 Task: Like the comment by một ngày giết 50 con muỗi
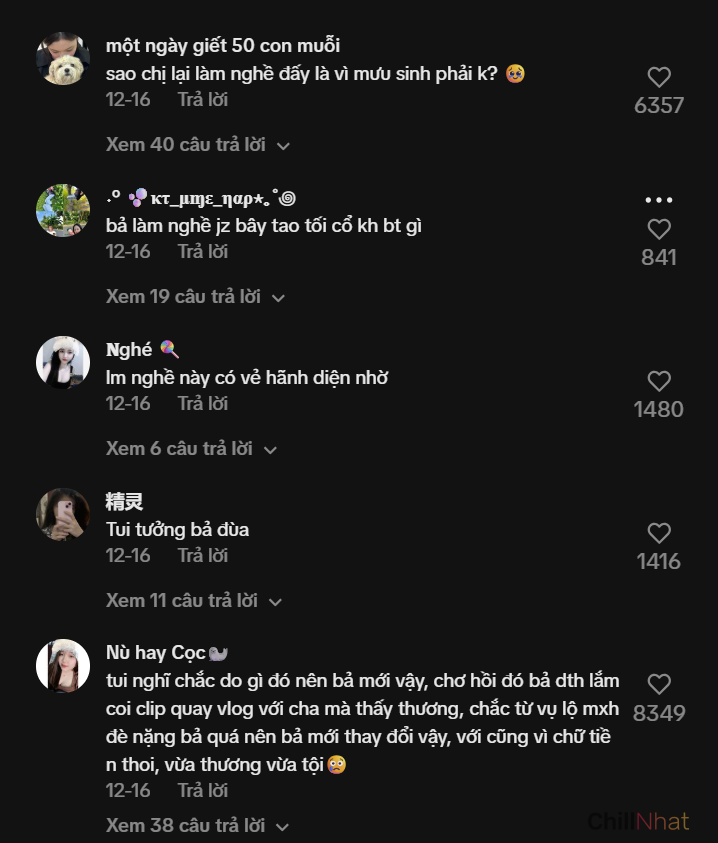pos(659,78)
